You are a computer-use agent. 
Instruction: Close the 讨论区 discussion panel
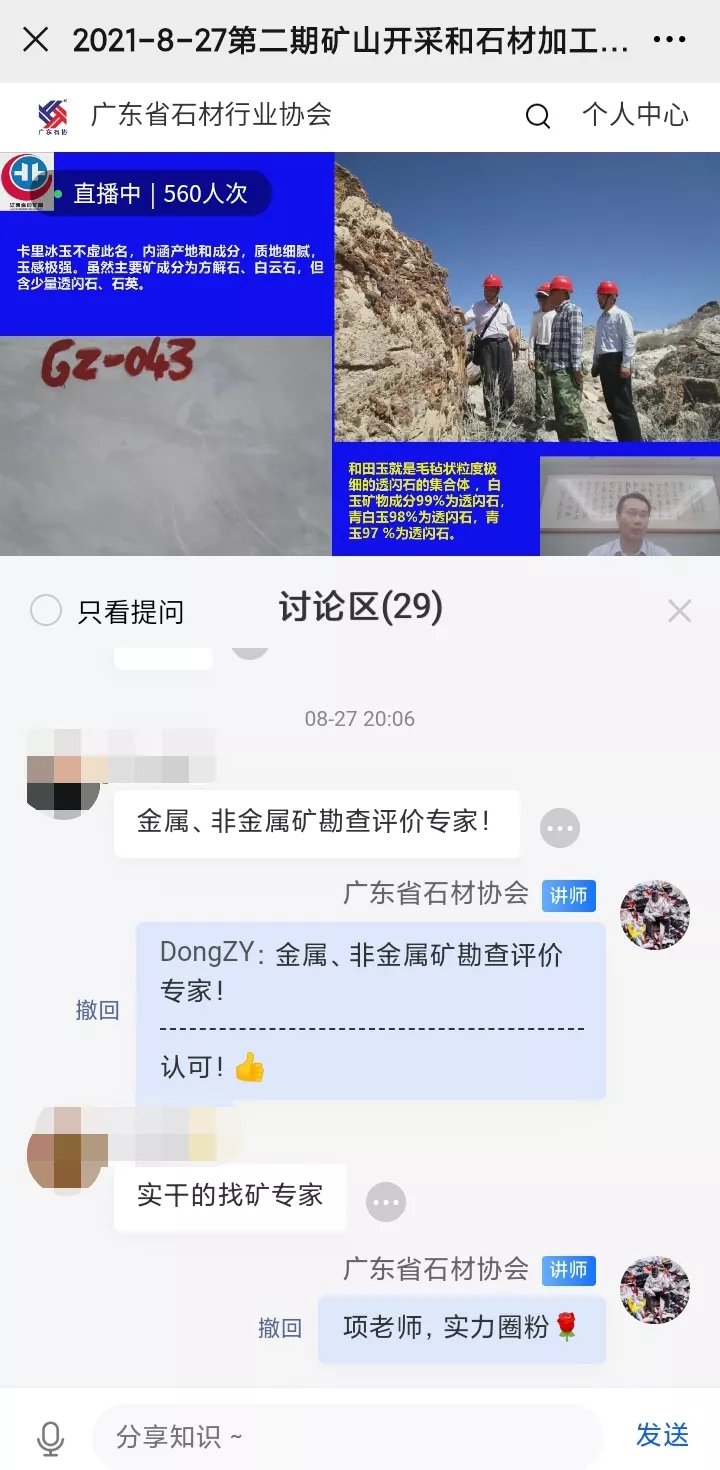(x=679, y=610)
